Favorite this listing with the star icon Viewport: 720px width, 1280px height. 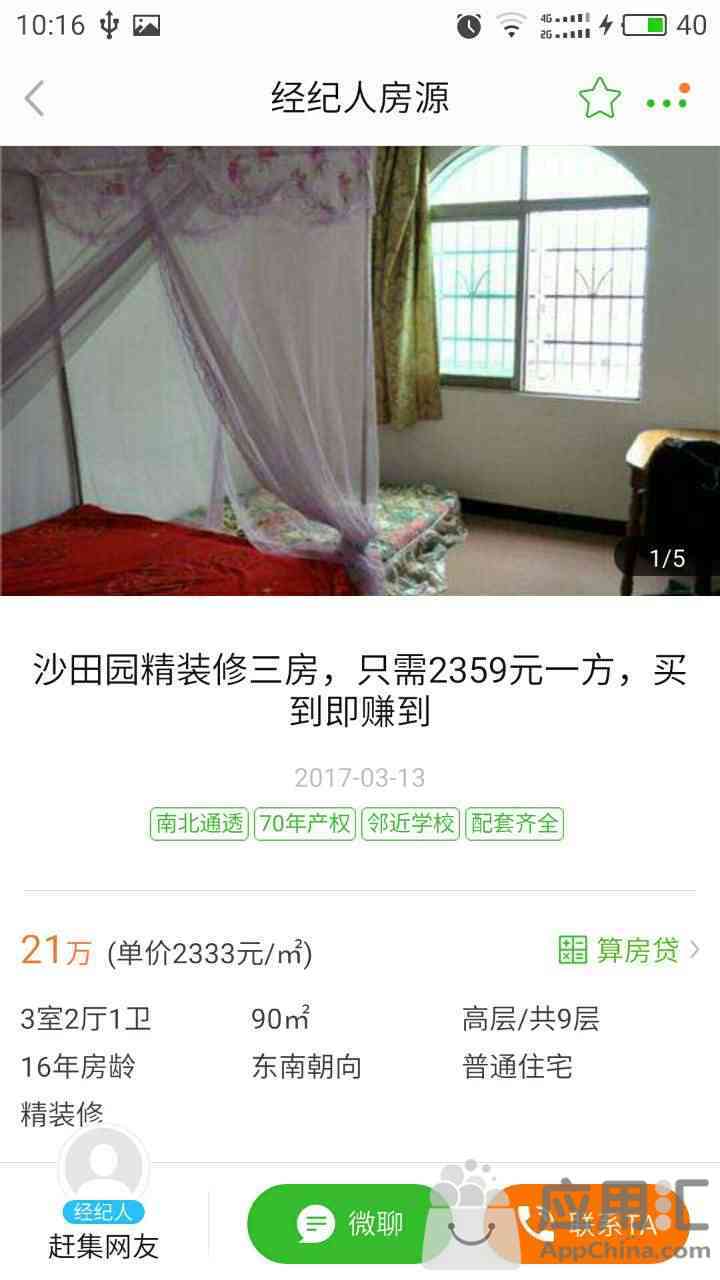(599, 98)
